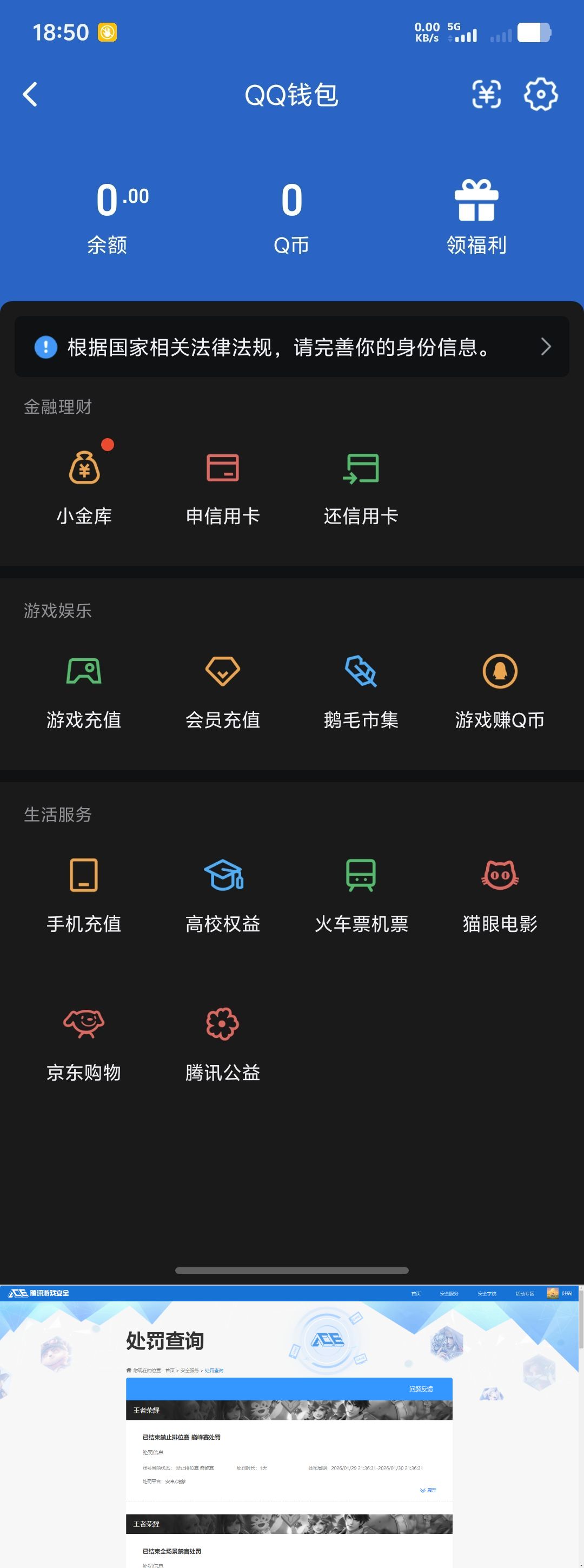584x1568 pixels.
Task: Select 会员充值 membership recharge
Action: (x=223, y=689)
